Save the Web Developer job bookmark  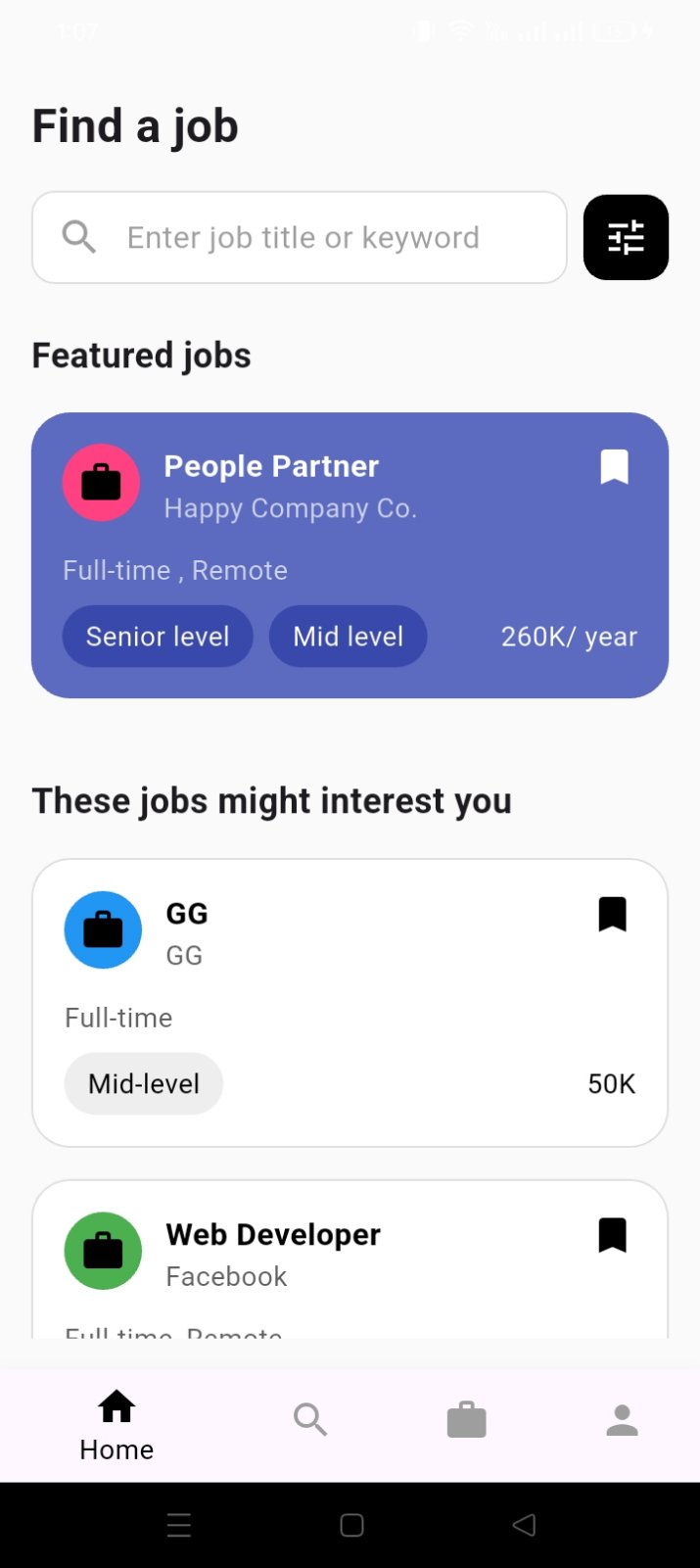click(612, 1235)
